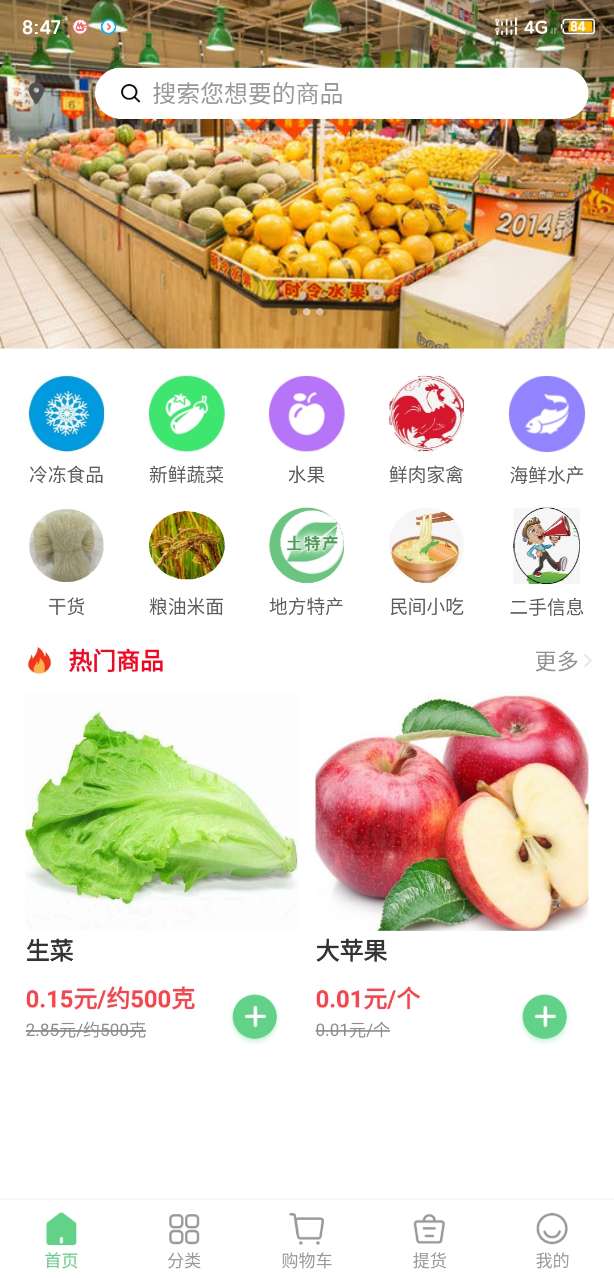Add 生菜 to the cart
Viewport: 614px width, 1278px height.
[255, 1017]
